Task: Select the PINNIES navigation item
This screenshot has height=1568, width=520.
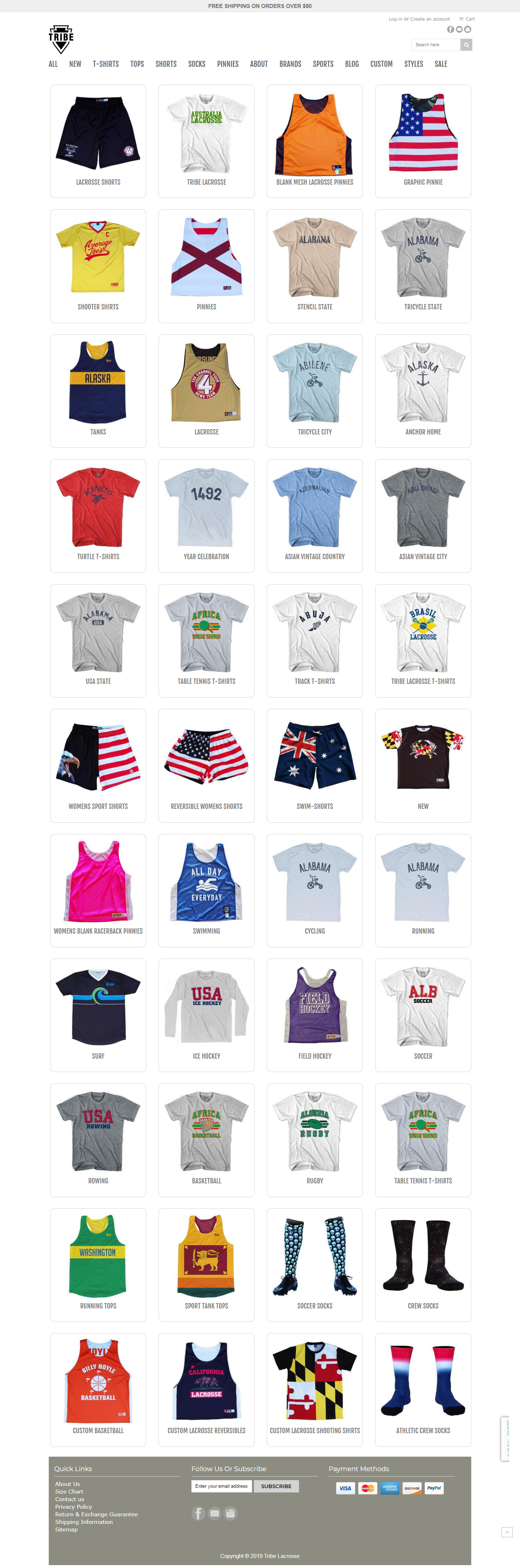Action: point(227,64)
